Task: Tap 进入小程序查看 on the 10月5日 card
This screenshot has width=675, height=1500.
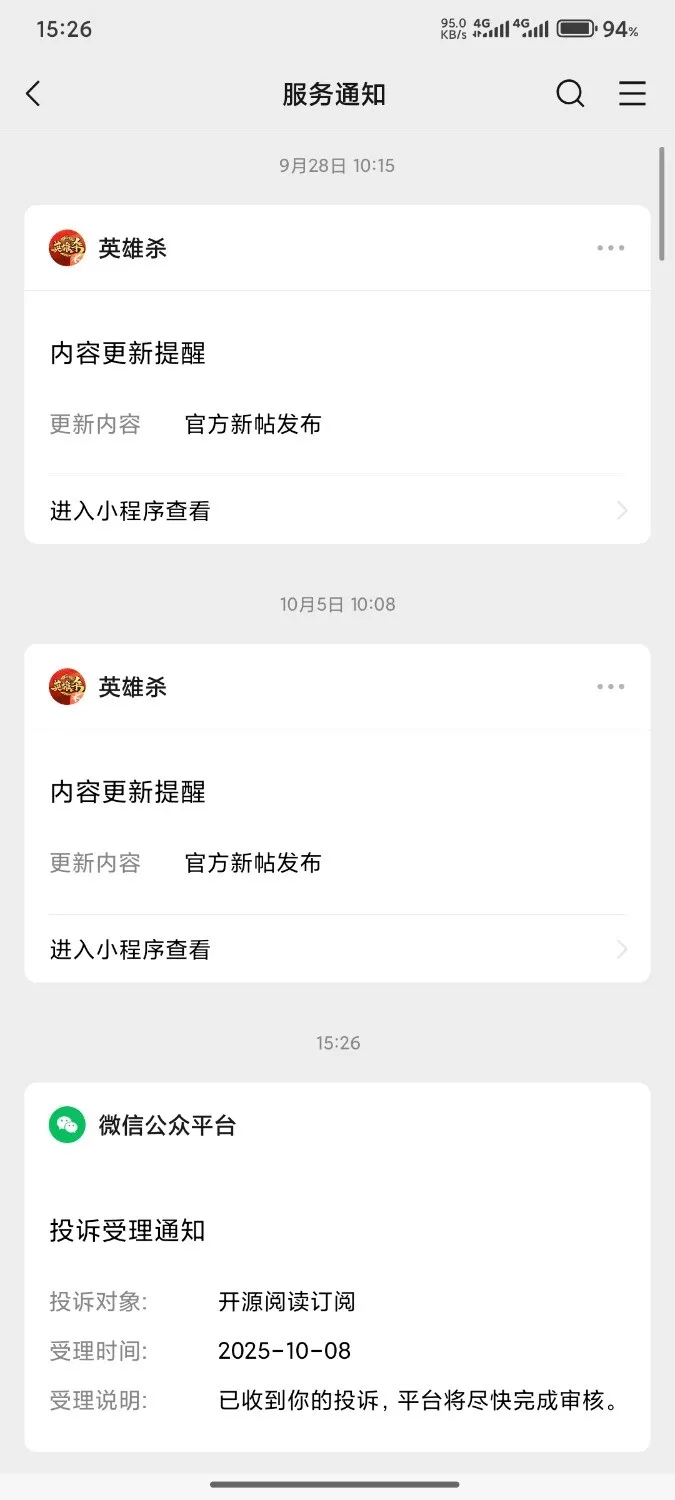Action: pyautogui.click(x=337, y=950)
